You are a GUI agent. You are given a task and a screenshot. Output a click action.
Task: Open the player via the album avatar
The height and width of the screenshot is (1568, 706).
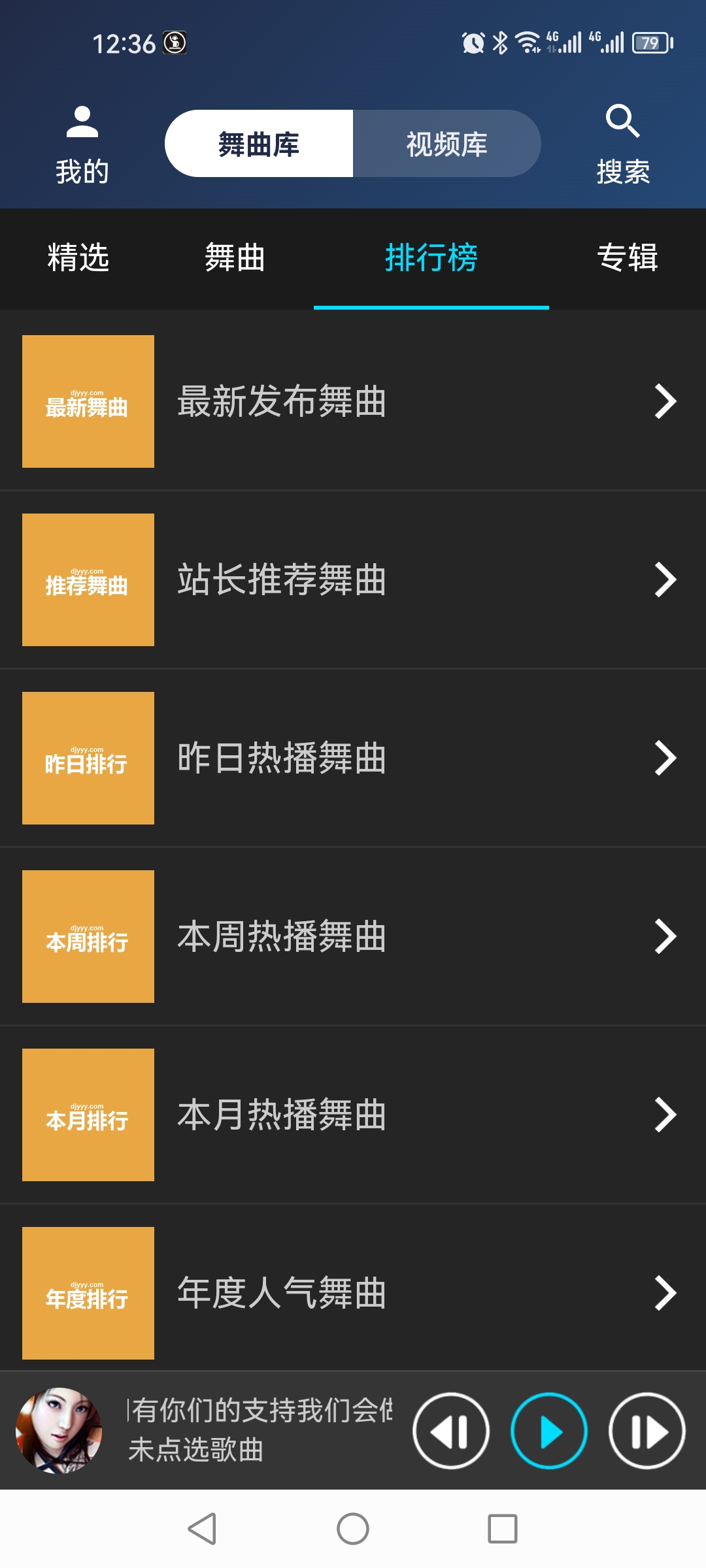pos(59,1431)
